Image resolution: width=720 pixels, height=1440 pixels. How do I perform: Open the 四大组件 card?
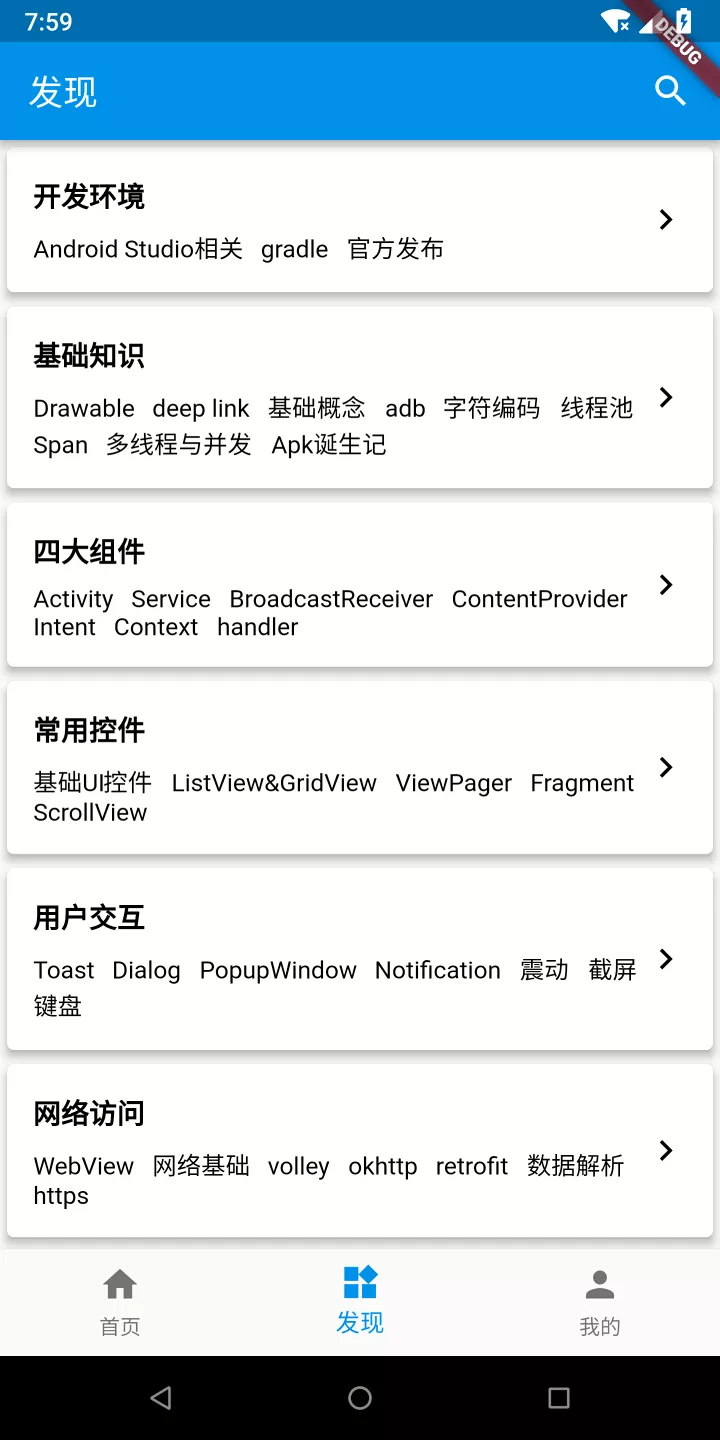pyautogui.click(x=360, y=585)
